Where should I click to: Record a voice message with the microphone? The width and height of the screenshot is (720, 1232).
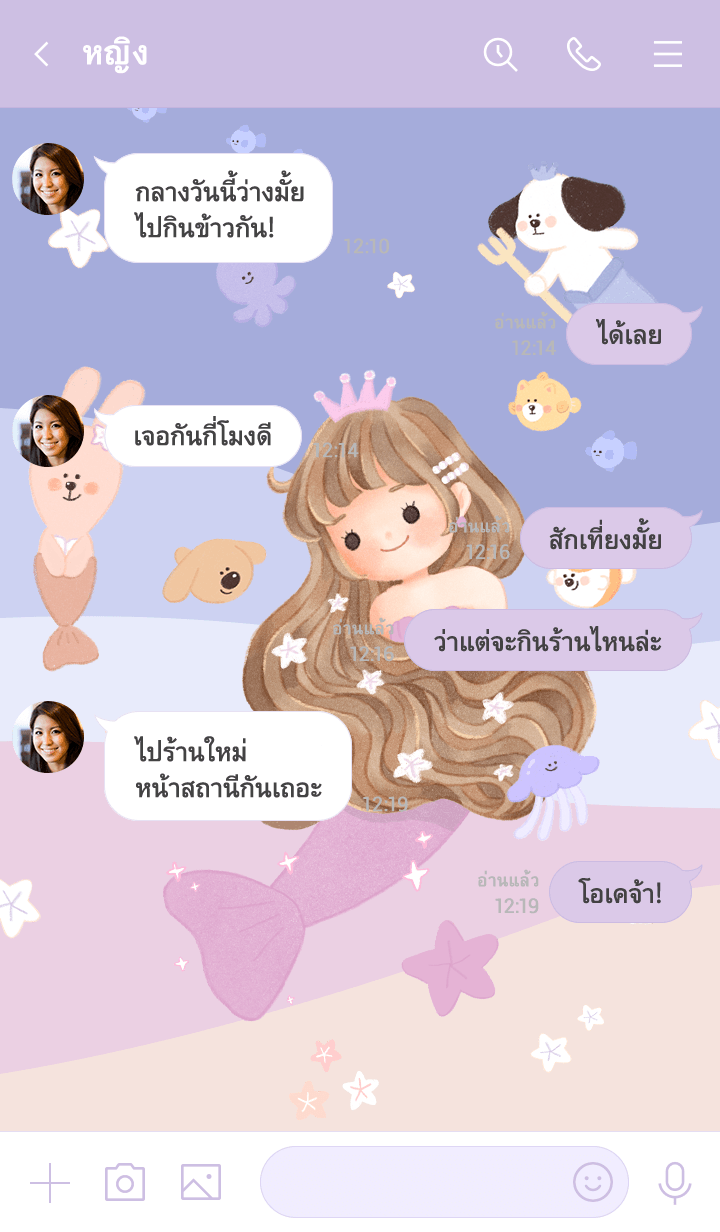tap(674, 1182)
